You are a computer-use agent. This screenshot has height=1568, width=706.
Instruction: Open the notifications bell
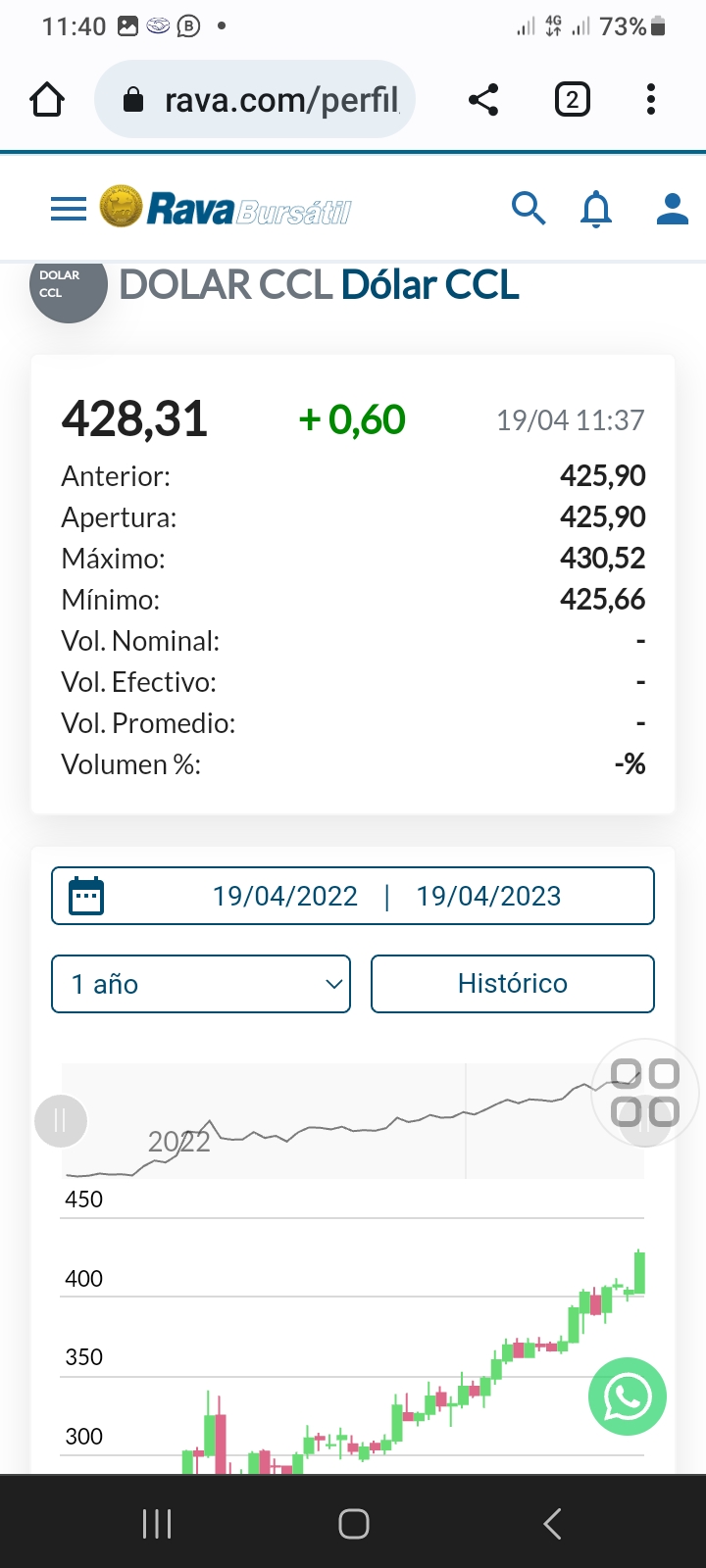tap(596, 209)
